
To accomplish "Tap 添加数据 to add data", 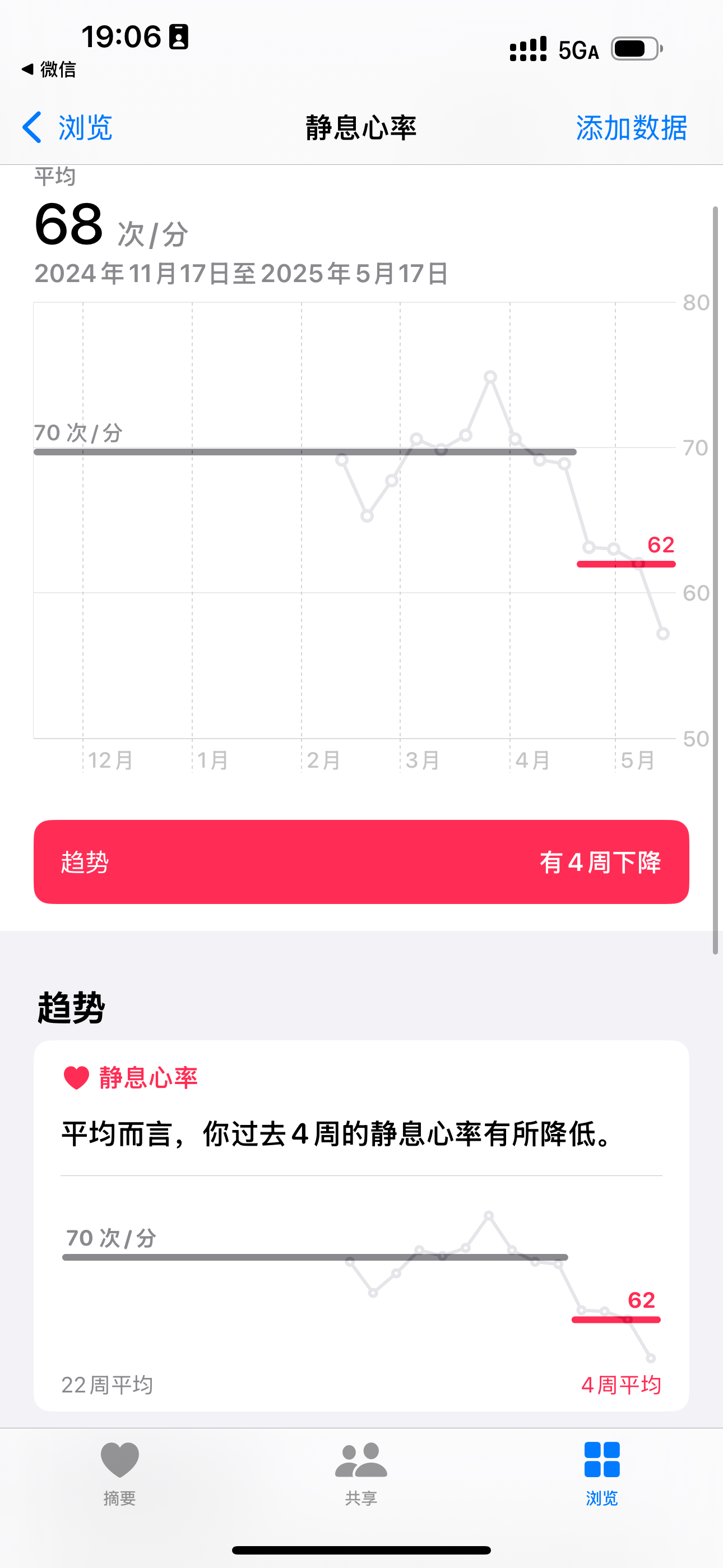I will (631, 128).
